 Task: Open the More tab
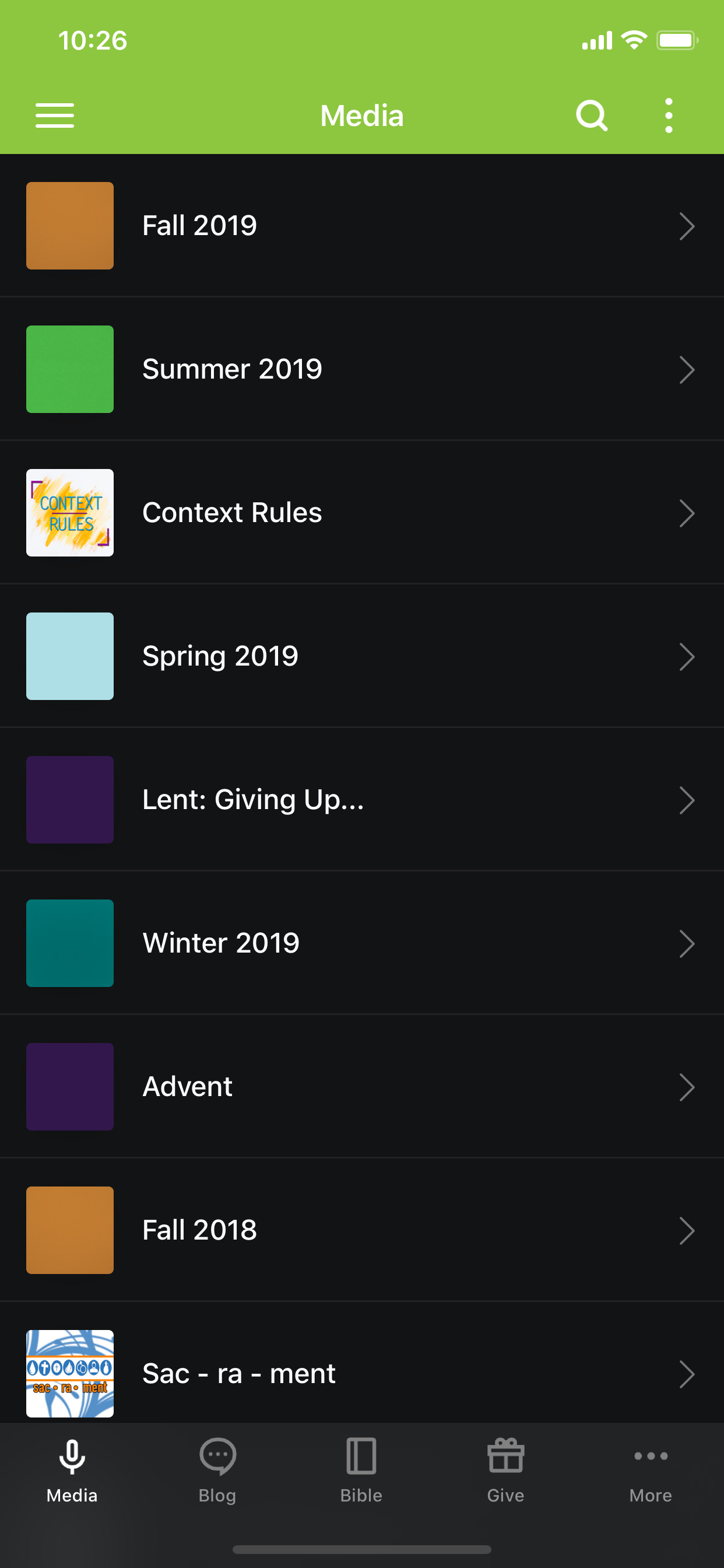(x=651, y=1470)
